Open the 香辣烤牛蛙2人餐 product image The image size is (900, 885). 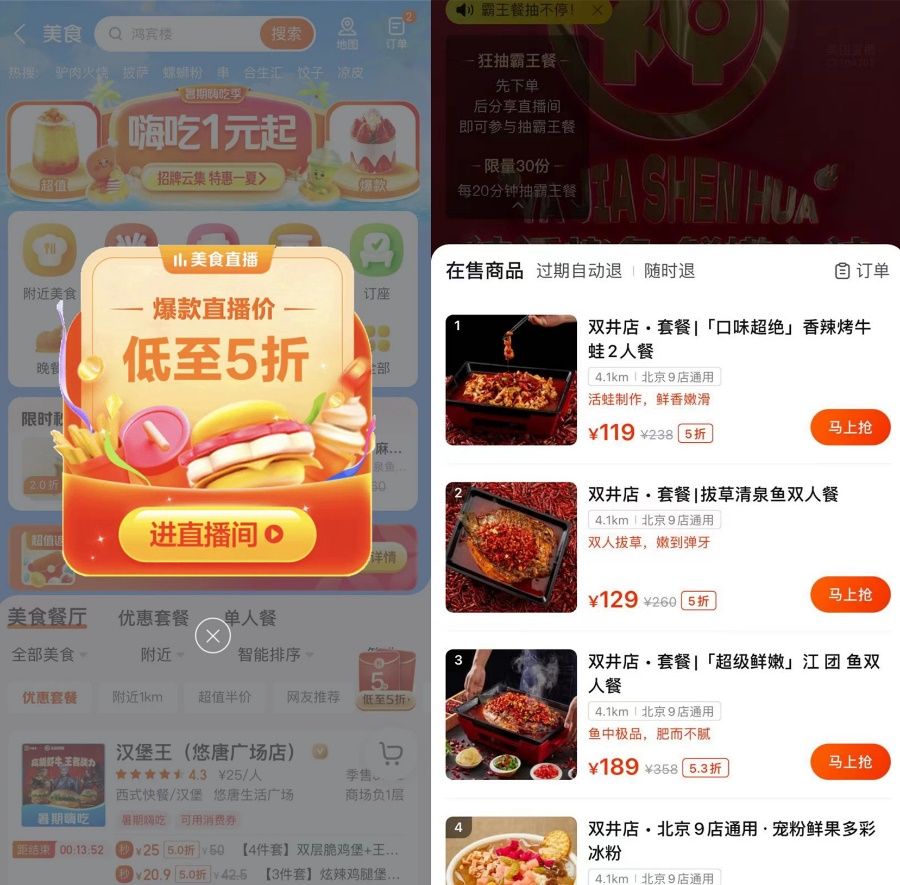point(511,380)
